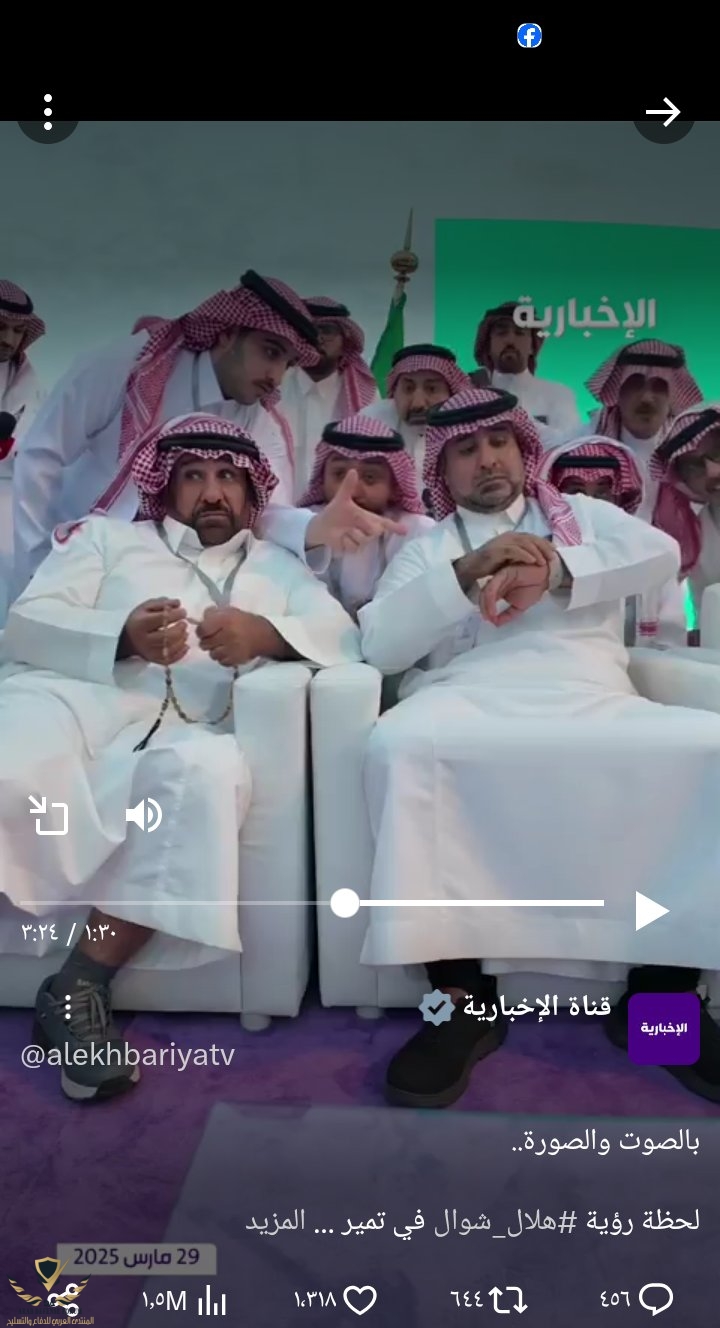Reply to the post via the comment icon
720x1328 pixels.
(x=655, y=1299)
